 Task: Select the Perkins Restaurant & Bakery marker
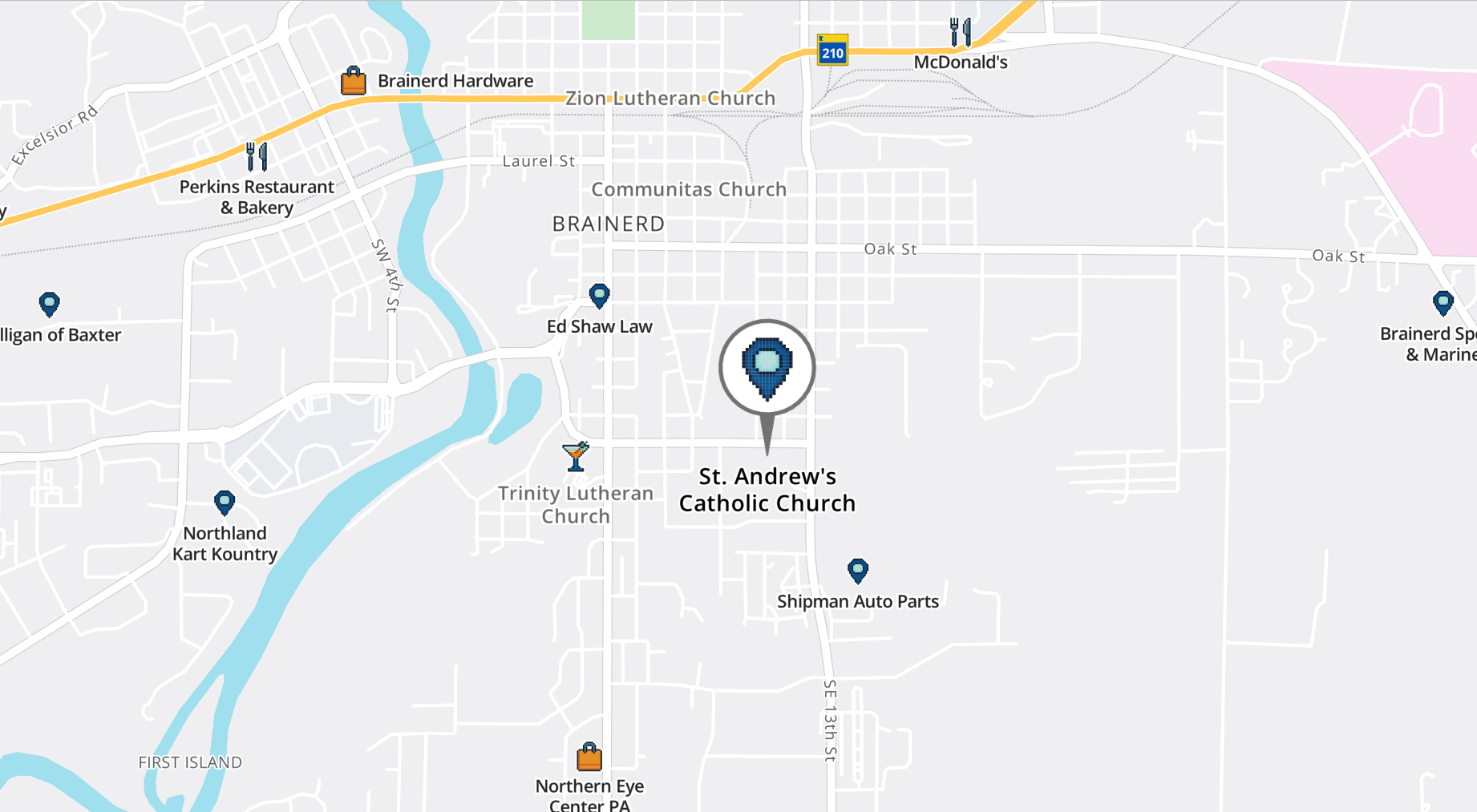(x=257, y=156)
